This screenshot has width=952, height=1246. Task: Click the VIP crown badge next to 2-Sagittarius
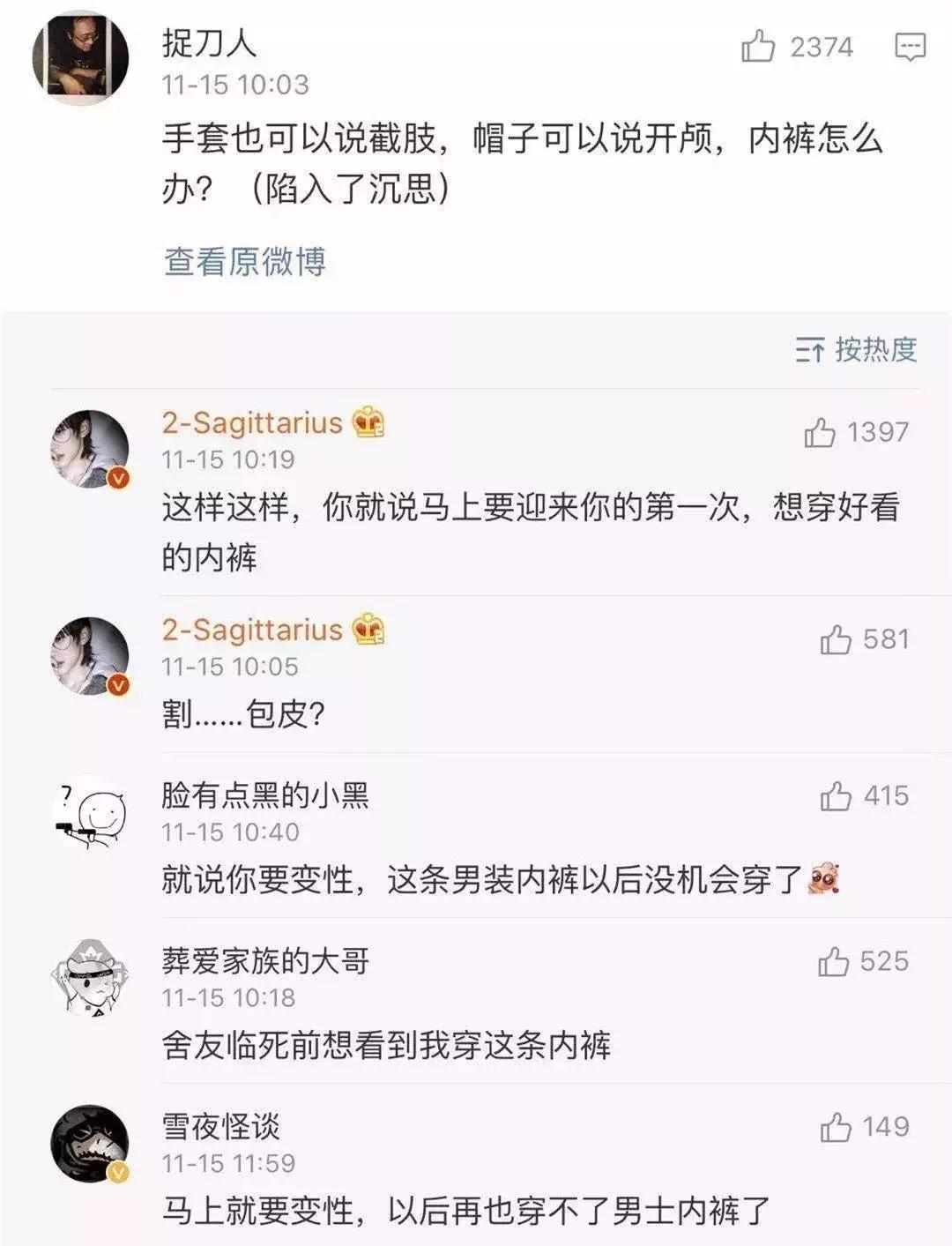[367, 423]
